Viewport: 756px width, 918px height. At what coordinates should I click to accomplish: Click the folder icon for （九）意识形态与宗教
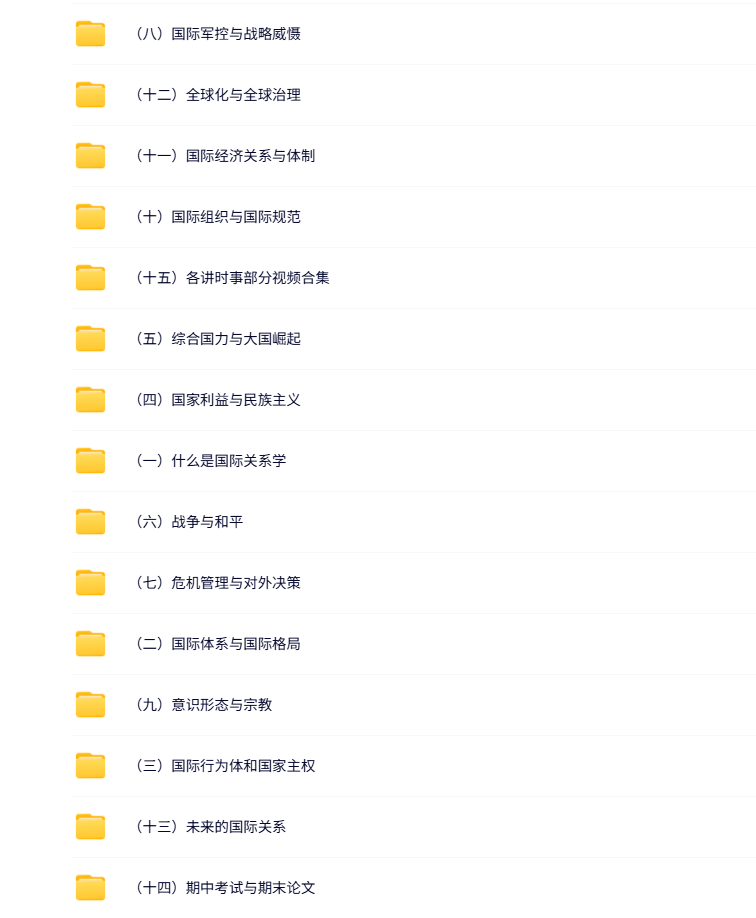91,705
